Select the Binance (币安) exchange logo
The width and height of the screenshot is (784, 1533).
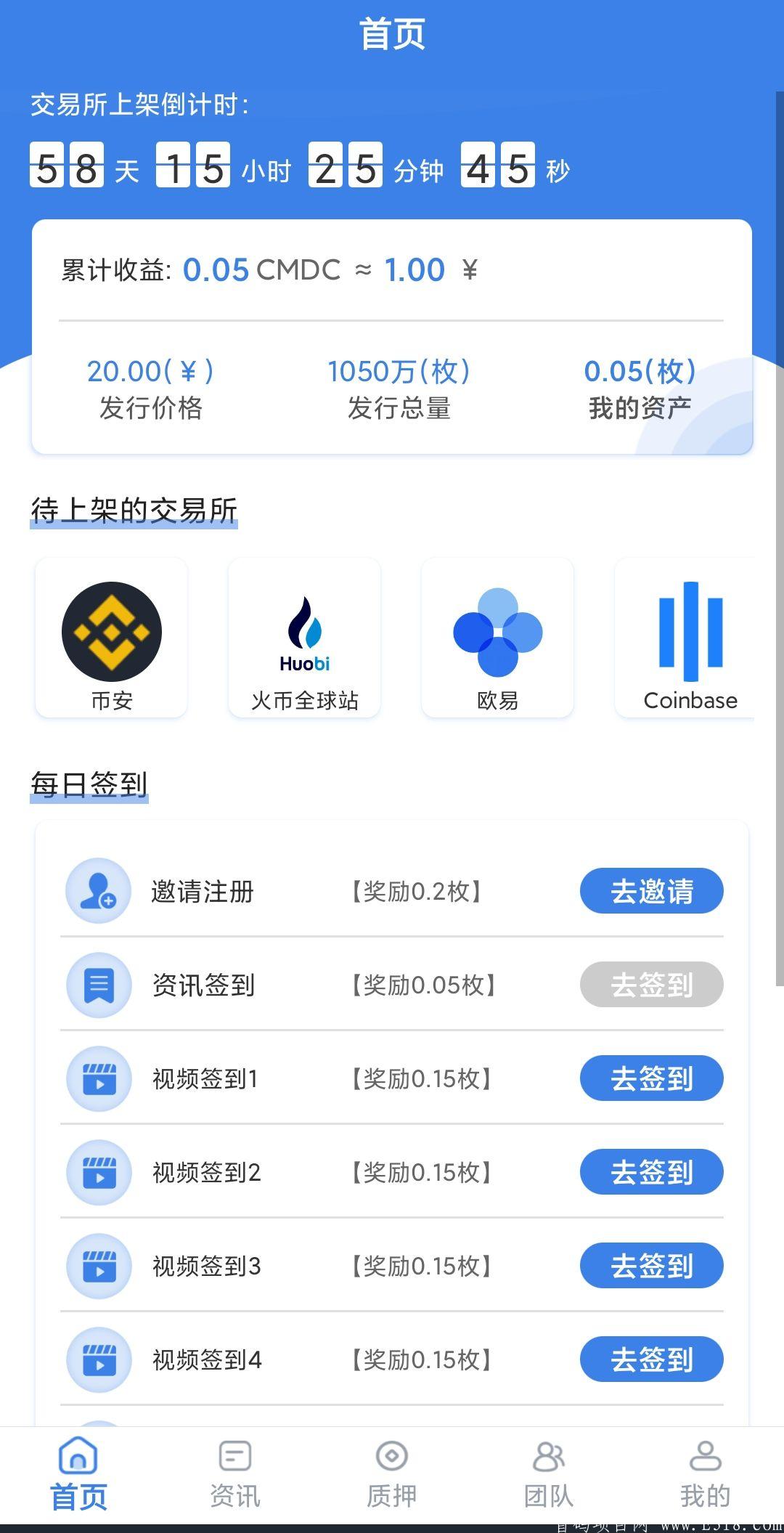(110, 630)
